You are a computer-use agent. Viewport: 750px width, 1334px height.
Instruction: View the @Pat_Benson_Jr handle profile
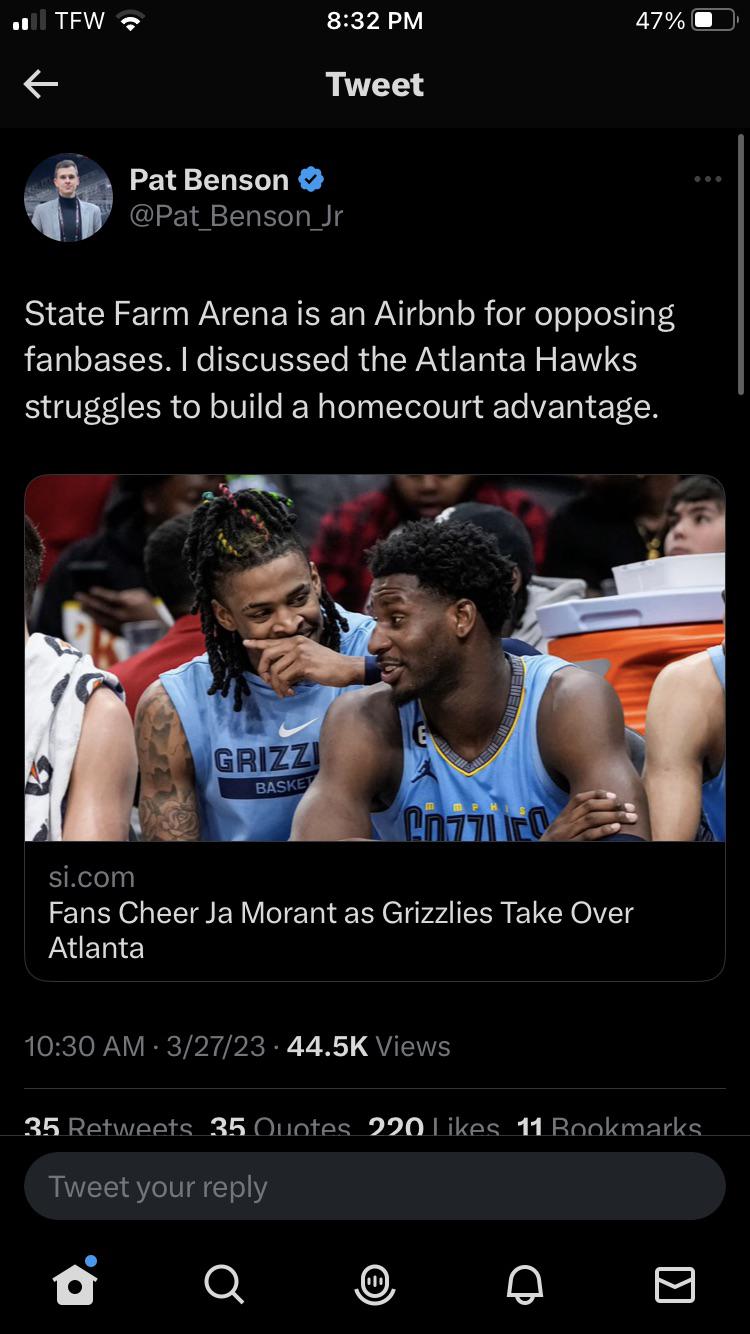pyautogui.click(x=236, y=216)
